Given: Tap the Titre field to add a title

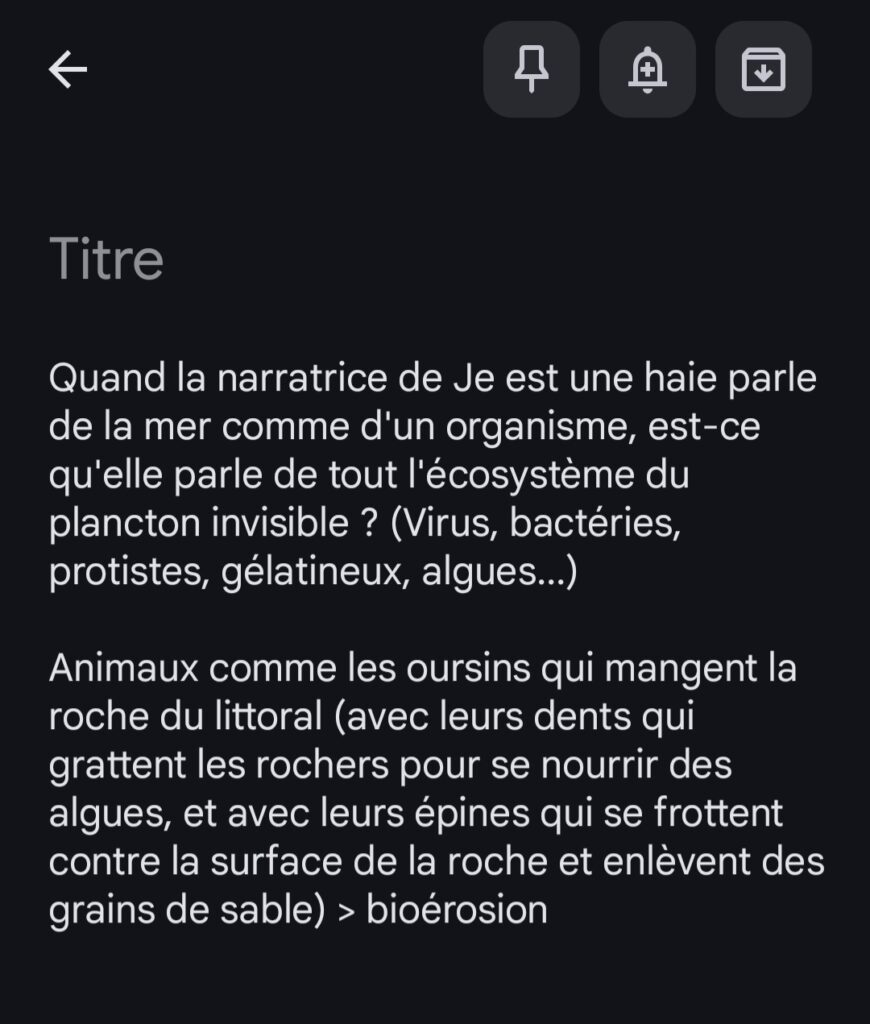Looking at the screenshot, I should pyautogui.click(x=106, y=259).
